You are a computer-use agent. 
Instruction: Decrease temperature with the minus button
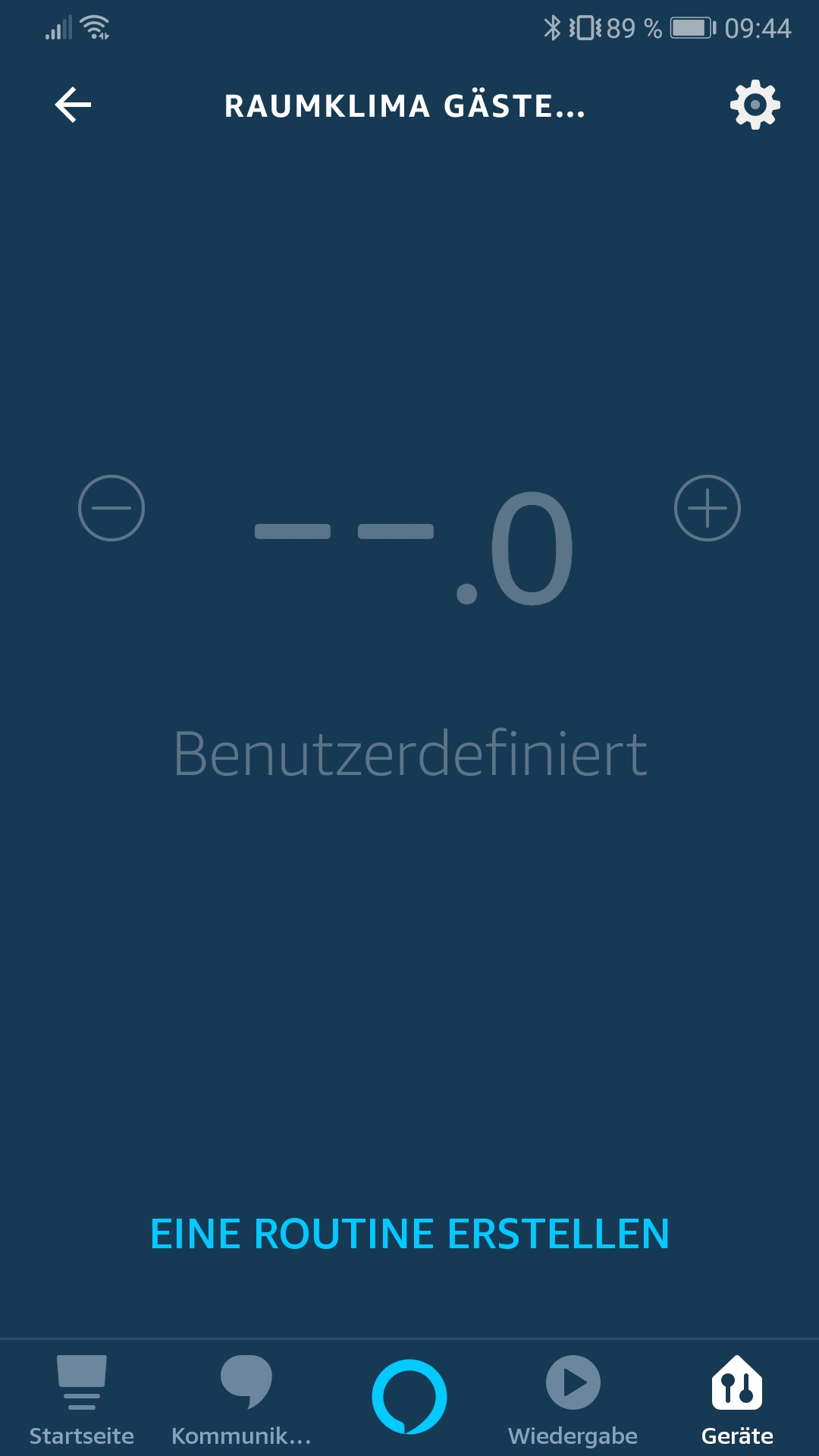pyautogui.click(x=111, y=508)
